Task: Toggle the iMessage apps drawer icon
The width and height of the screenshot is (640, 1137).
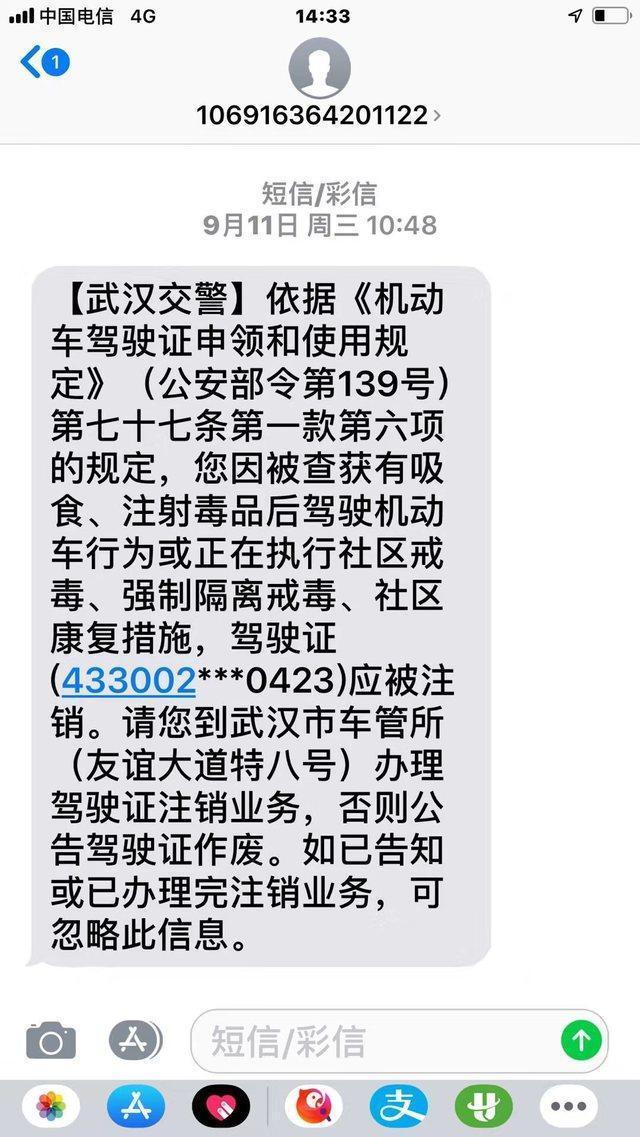Action: coord(135,1041)
